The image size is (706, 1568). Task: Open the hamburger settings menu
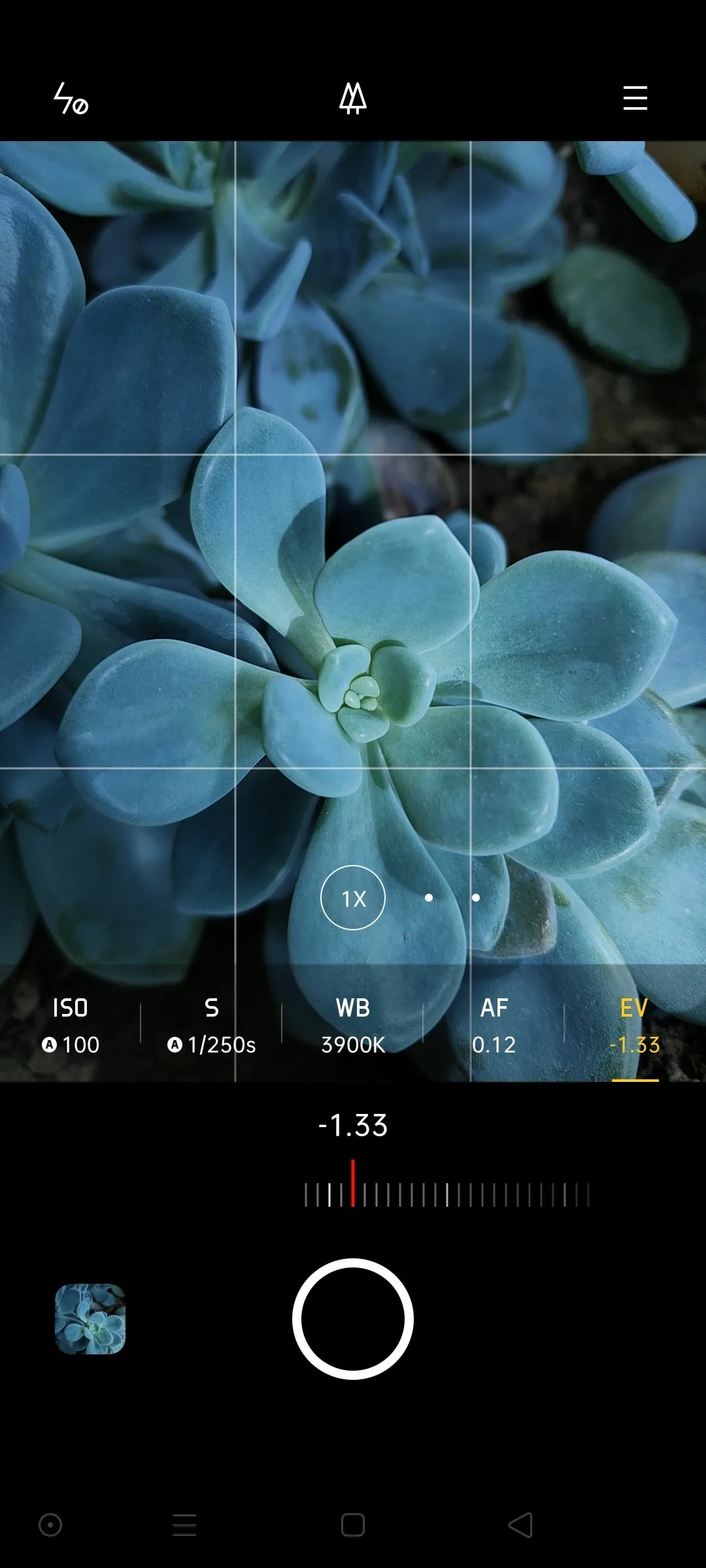pos(635,99)
